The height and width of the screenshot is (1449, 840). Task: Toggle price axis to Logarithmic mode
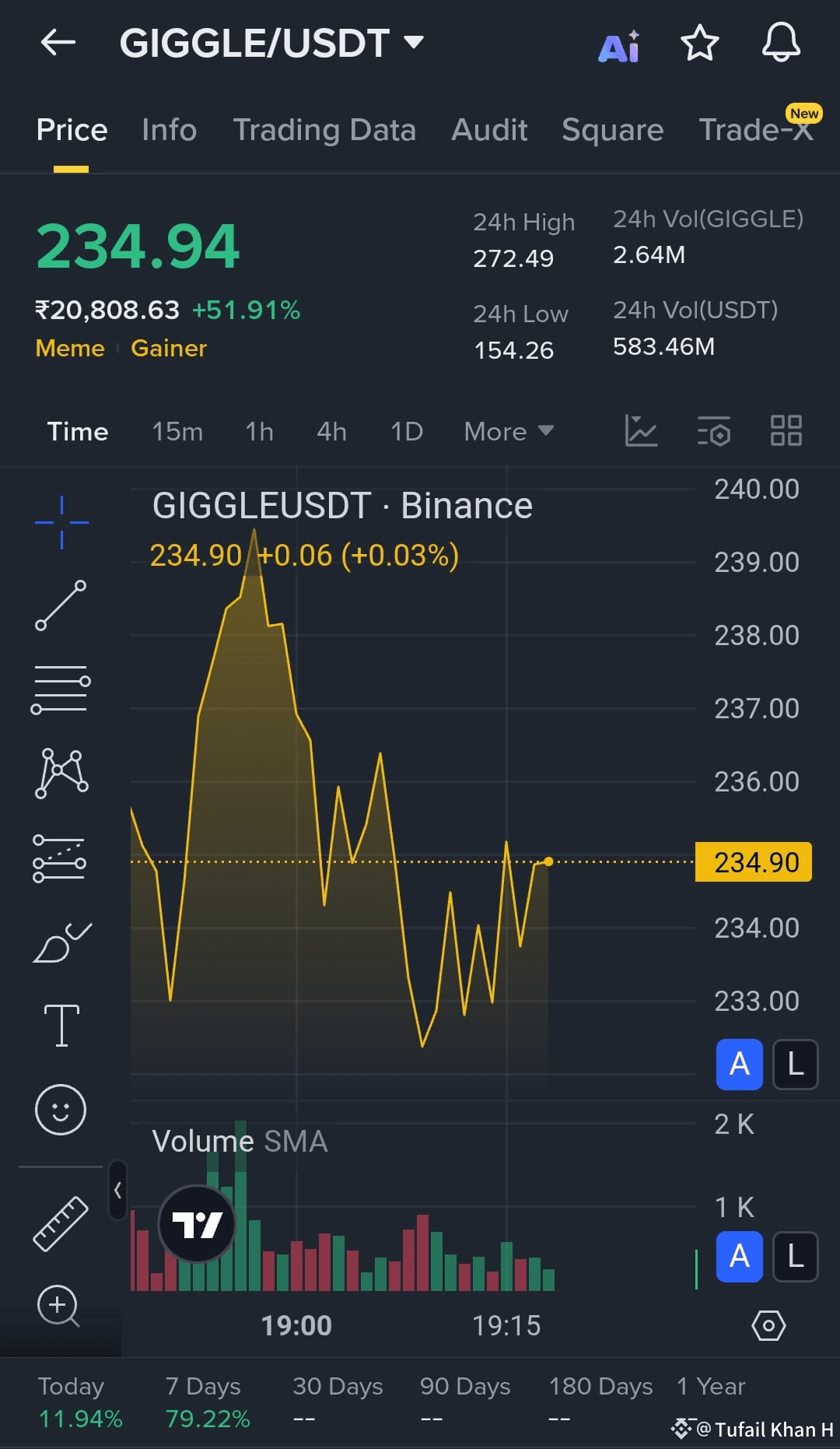click(794, 1065)
